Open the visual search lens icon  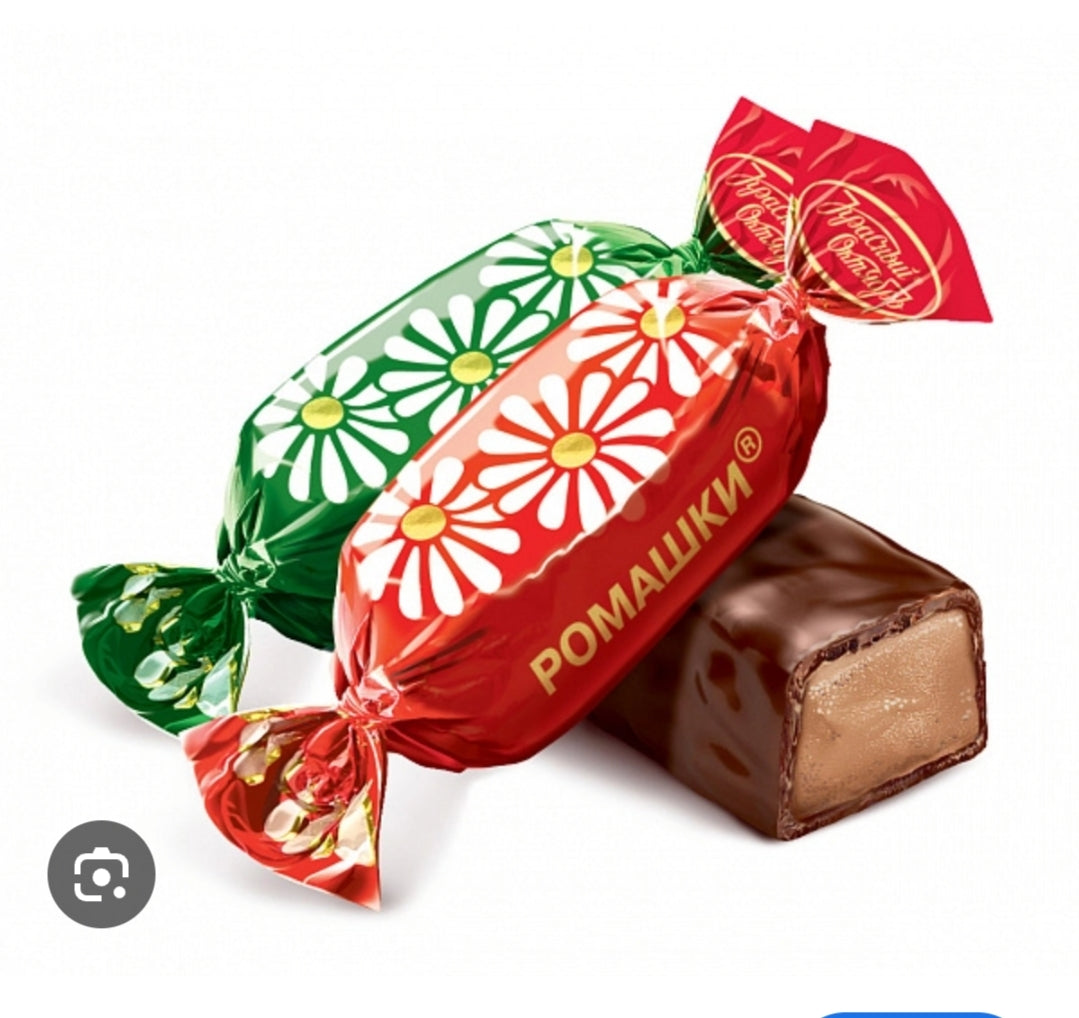101,873
